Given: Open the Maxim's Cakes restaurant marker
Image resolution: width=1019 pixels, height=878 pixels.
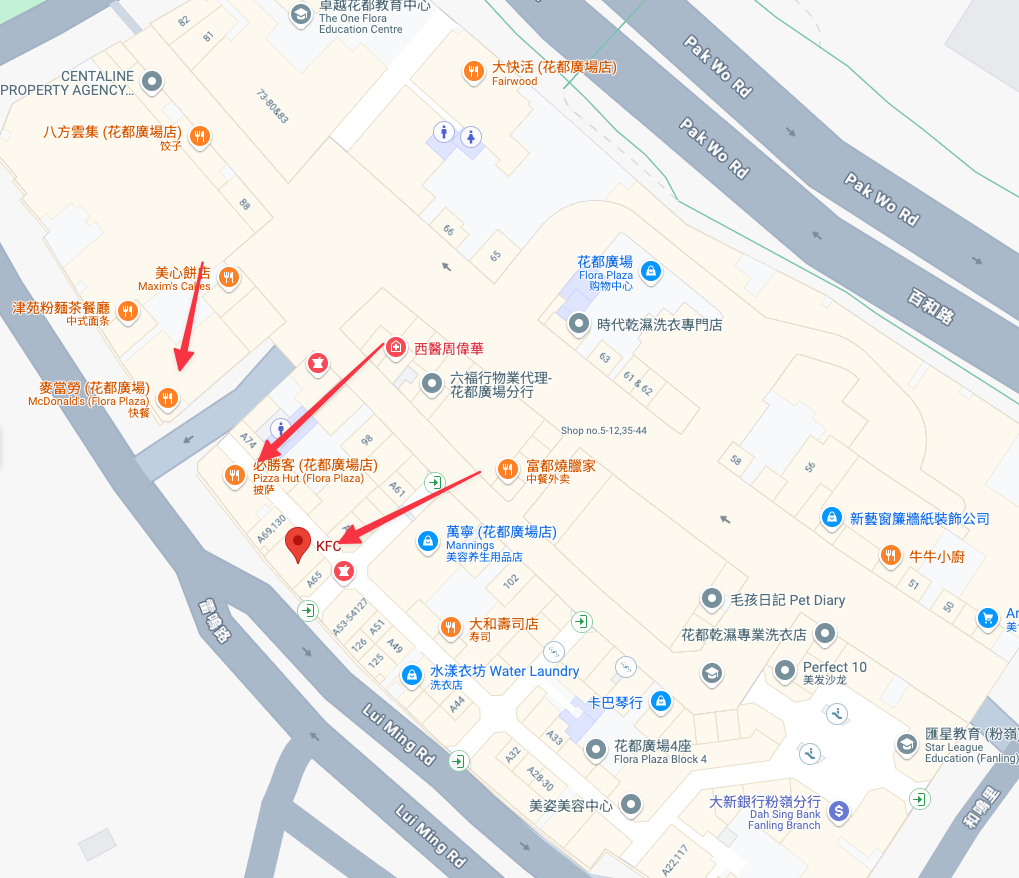Looking at the screenshot, I should [229, 277].
